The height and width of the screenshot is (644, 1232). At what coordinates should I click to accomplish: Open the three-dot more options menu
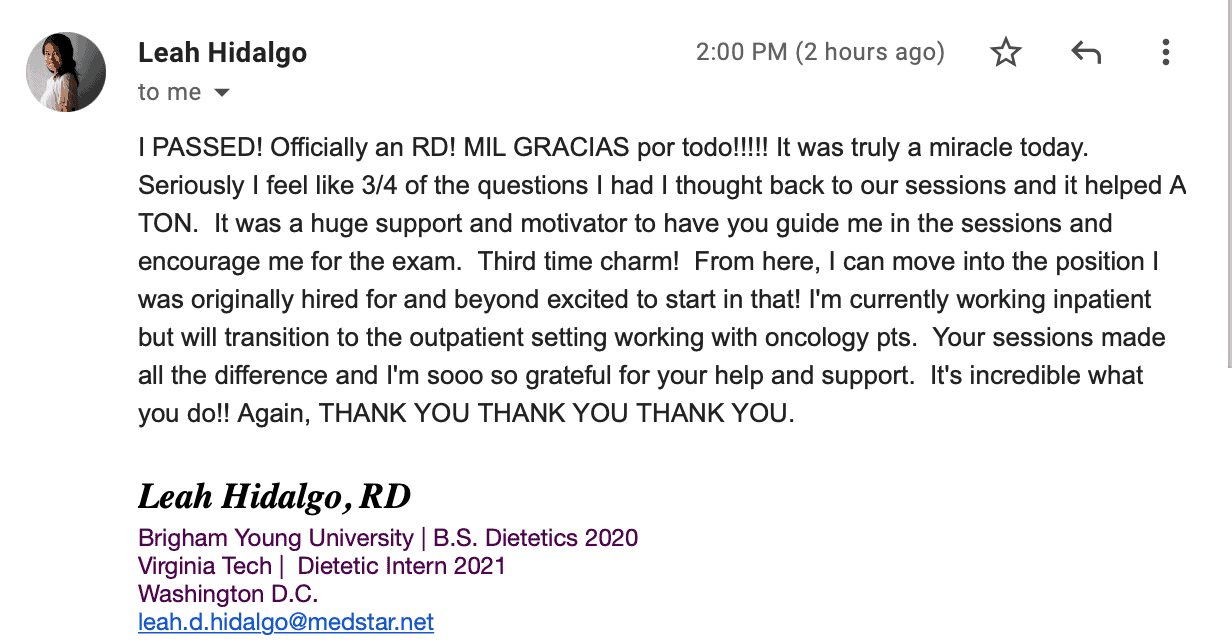coord(1165,53)
